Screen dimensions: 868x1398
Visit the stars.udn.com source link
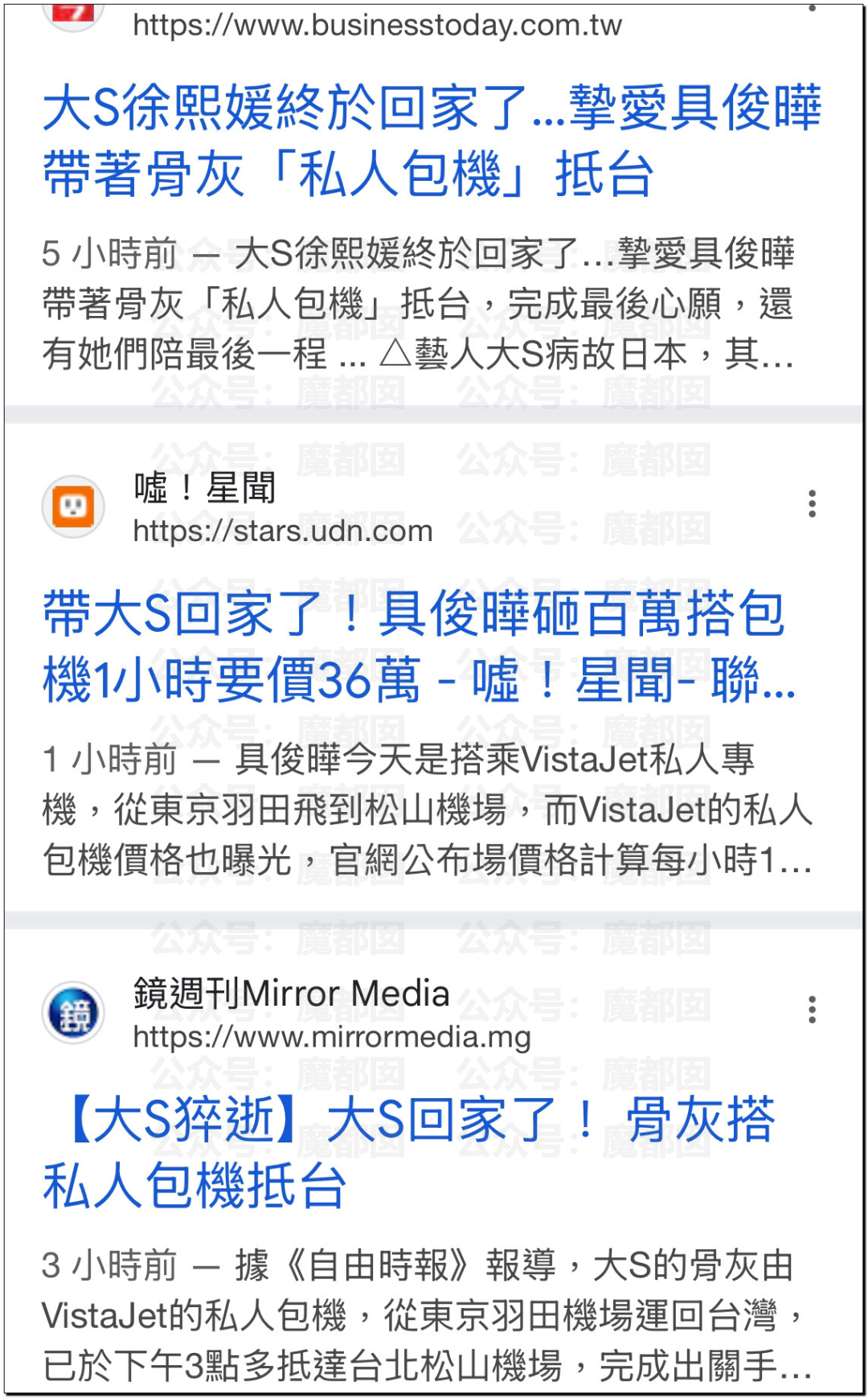(283, 531)
